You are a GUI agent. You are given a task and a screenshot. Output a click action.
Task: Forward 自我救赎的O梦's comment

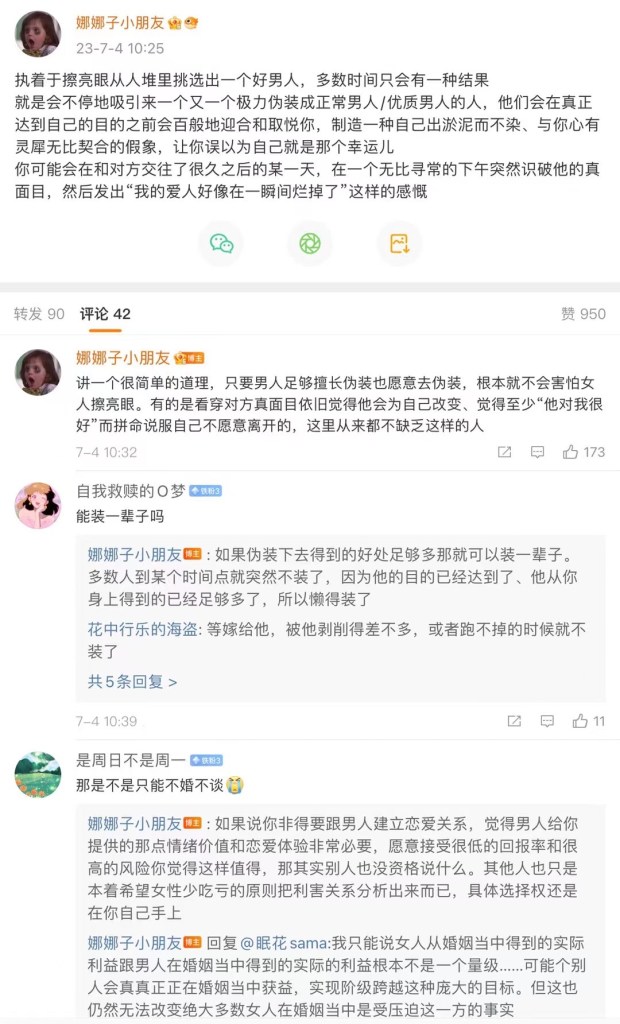[x=514, y=720]
